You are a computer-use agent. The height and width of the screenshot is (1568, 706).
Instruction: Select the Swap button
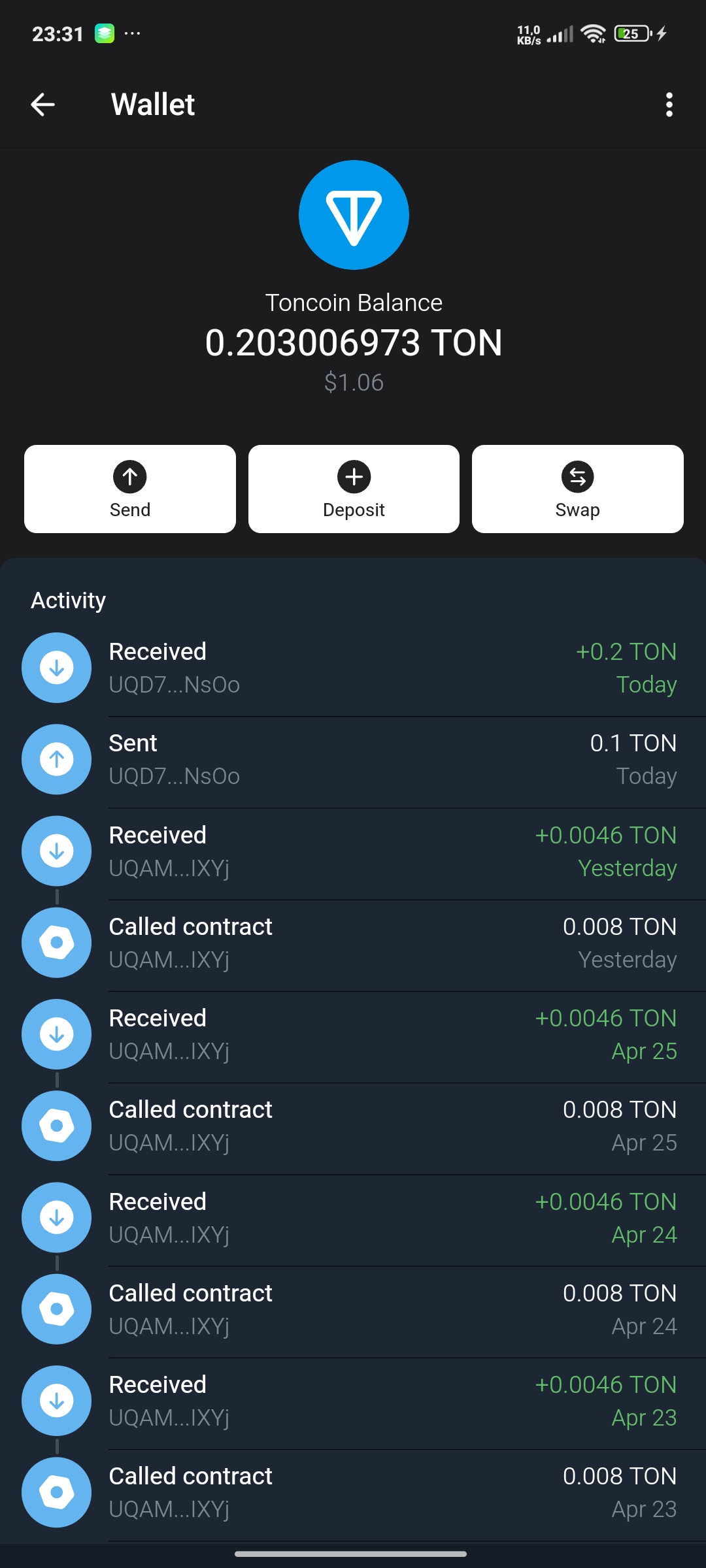[x=577, y=489]
